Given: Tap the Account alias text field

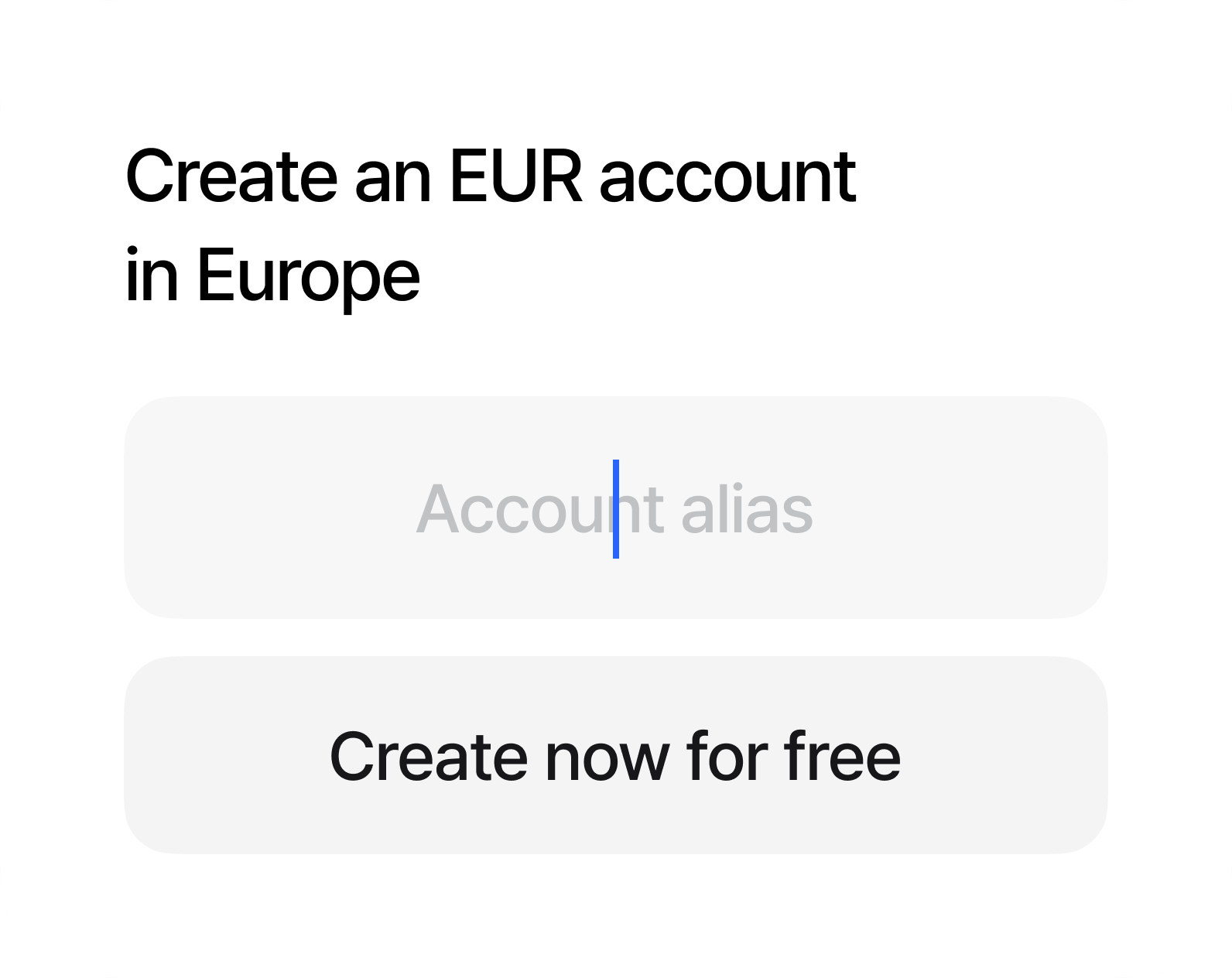Looking at the screenshot, I should coord(615,508).
